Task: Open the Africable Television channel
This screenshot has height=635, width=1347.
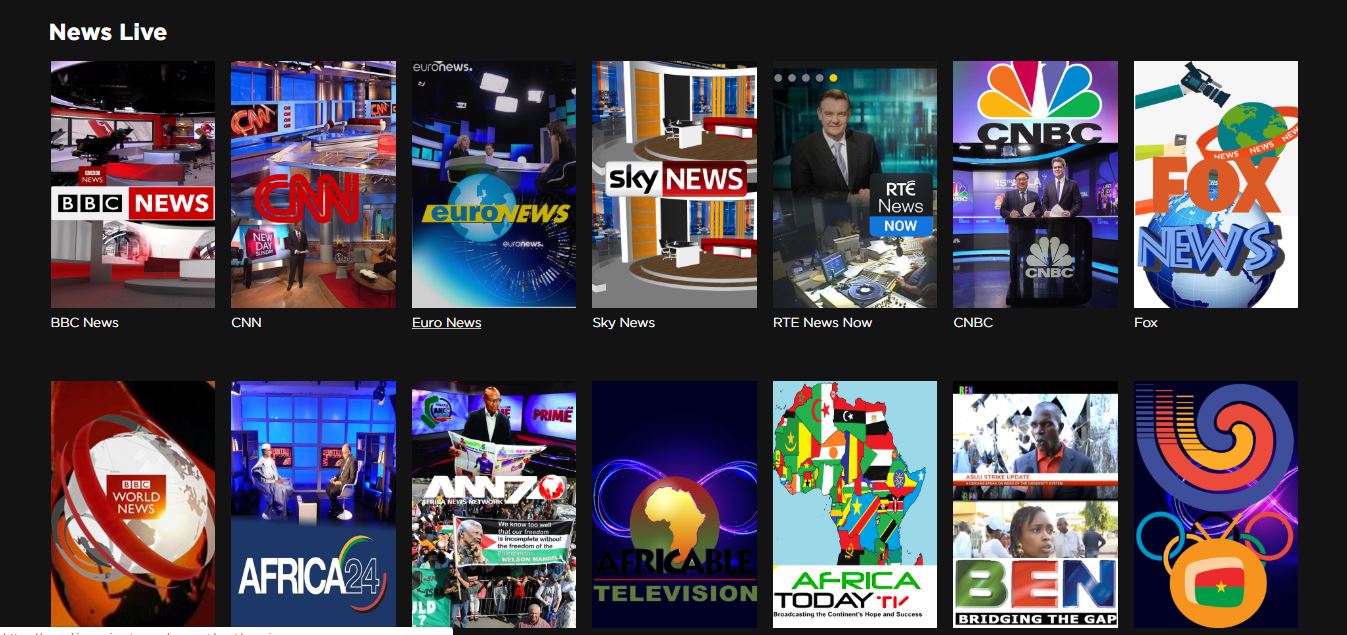Action: [x=674, y=503]
